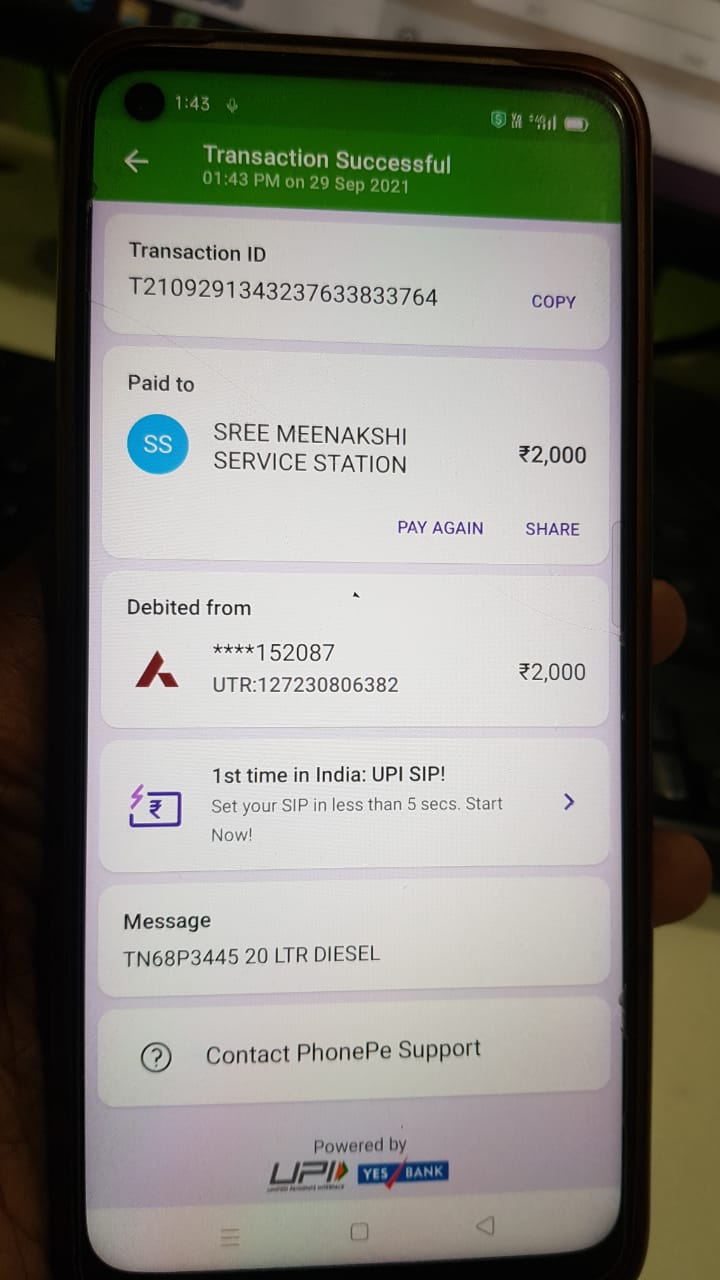Share this payment receipt
This screenshot has width=720, height=1280.
pyautogui.click(x=552, y=529)
